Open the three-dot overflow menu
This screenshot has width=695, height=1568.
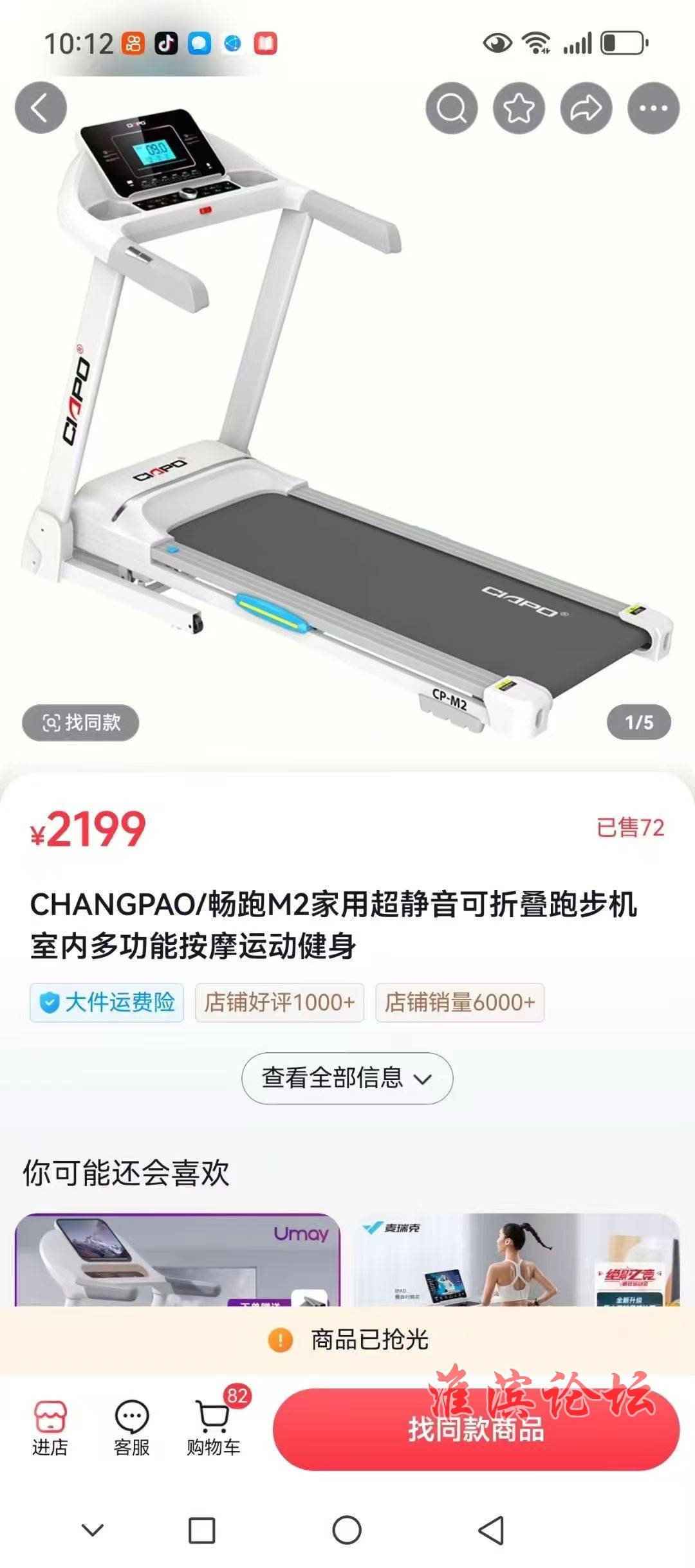[x=653, y=108]
